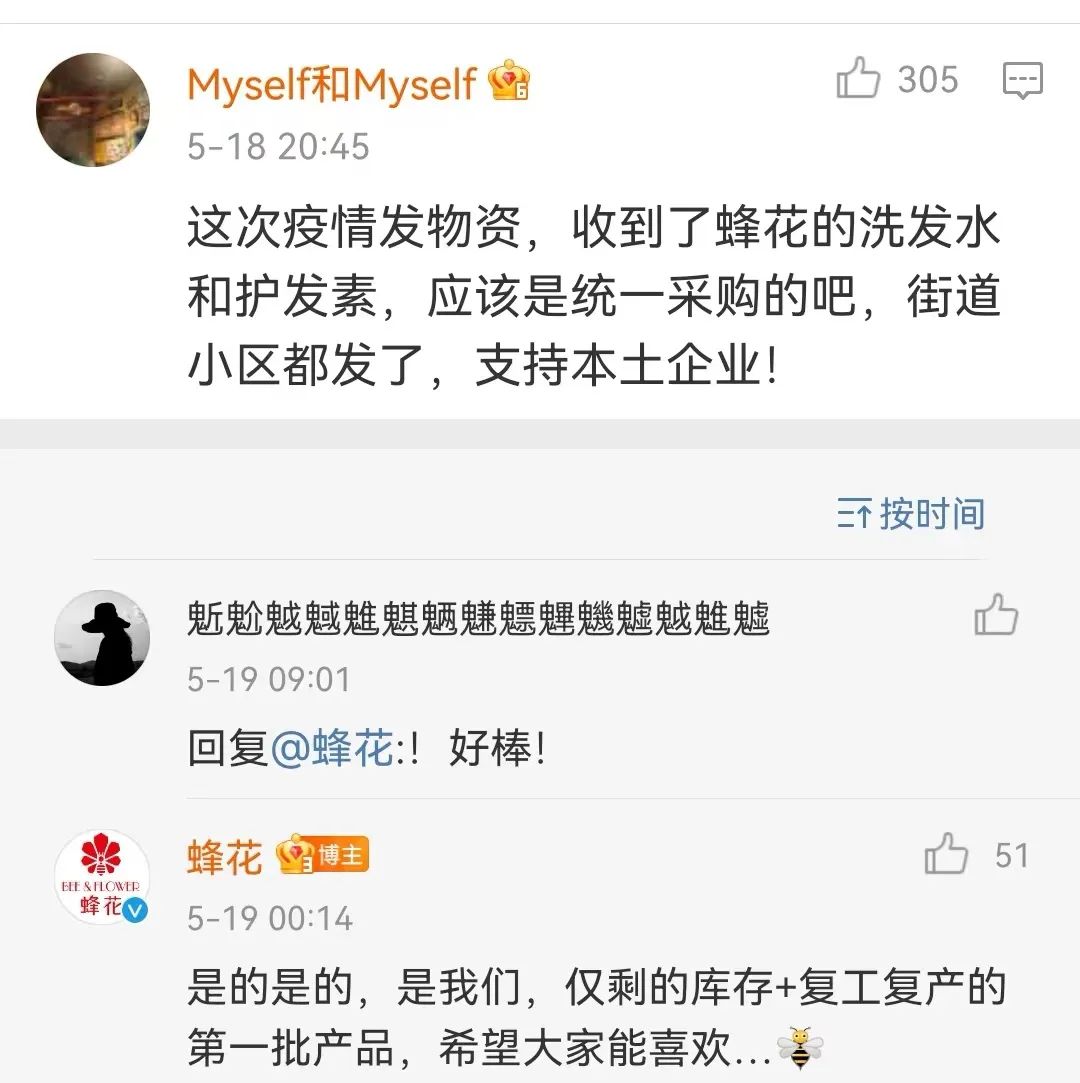Screen dimensions: 1080x1083
Task: Open the 蜂花 brand avatar
Action: click(x=101, y=877)
